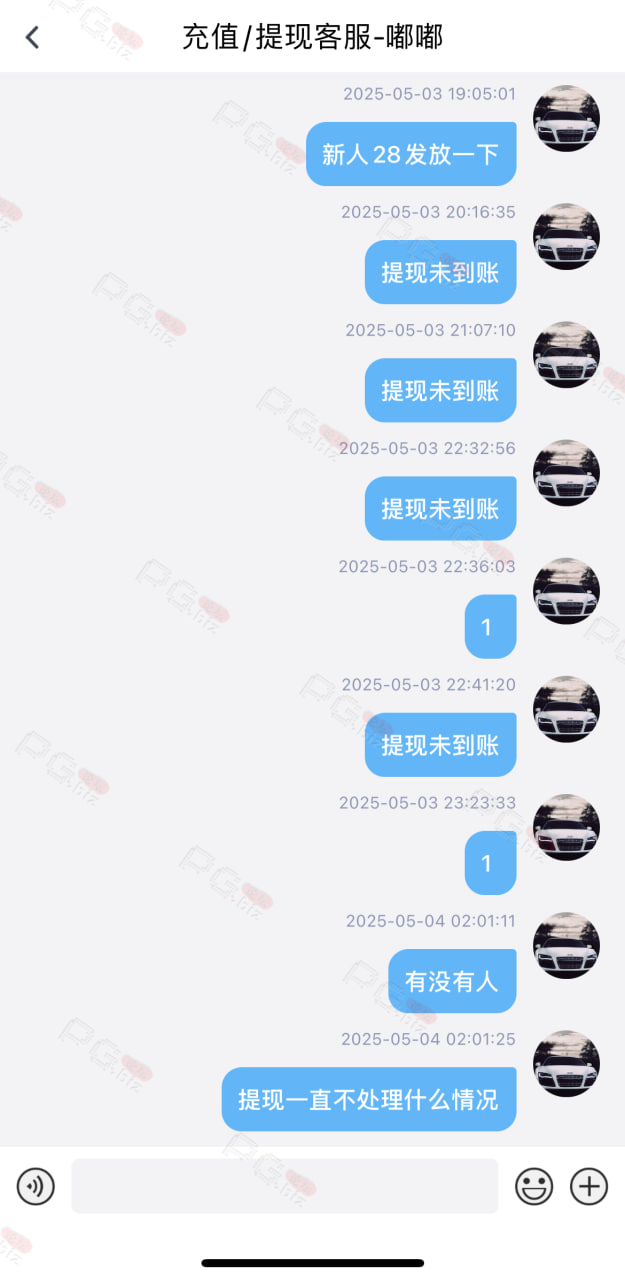Go back using the top-left arrow
This screenshot has height=1280, width=625.
pyautogui.click(x=32, y=38)
